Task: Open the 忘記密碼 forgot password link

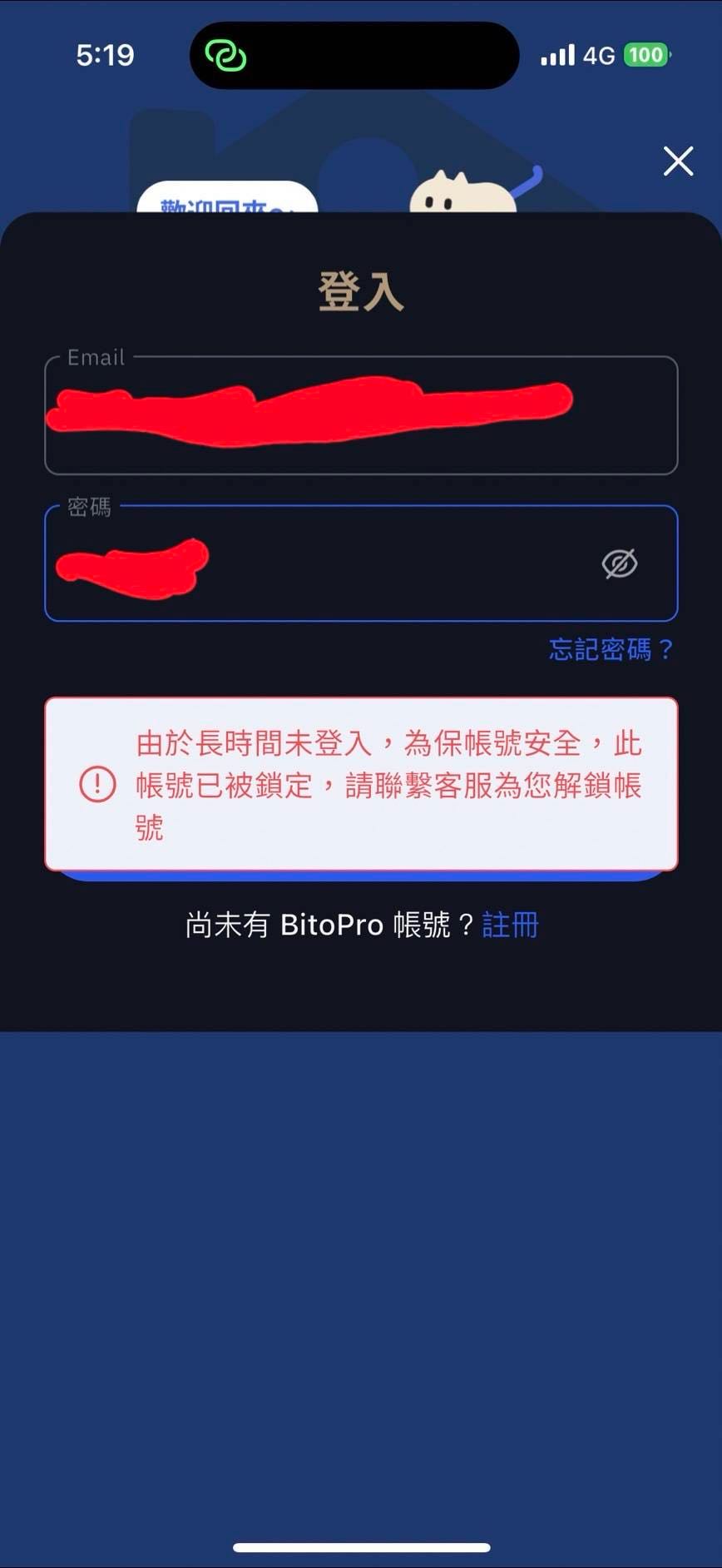Action: pyautogui.click(x=609, y=649)
